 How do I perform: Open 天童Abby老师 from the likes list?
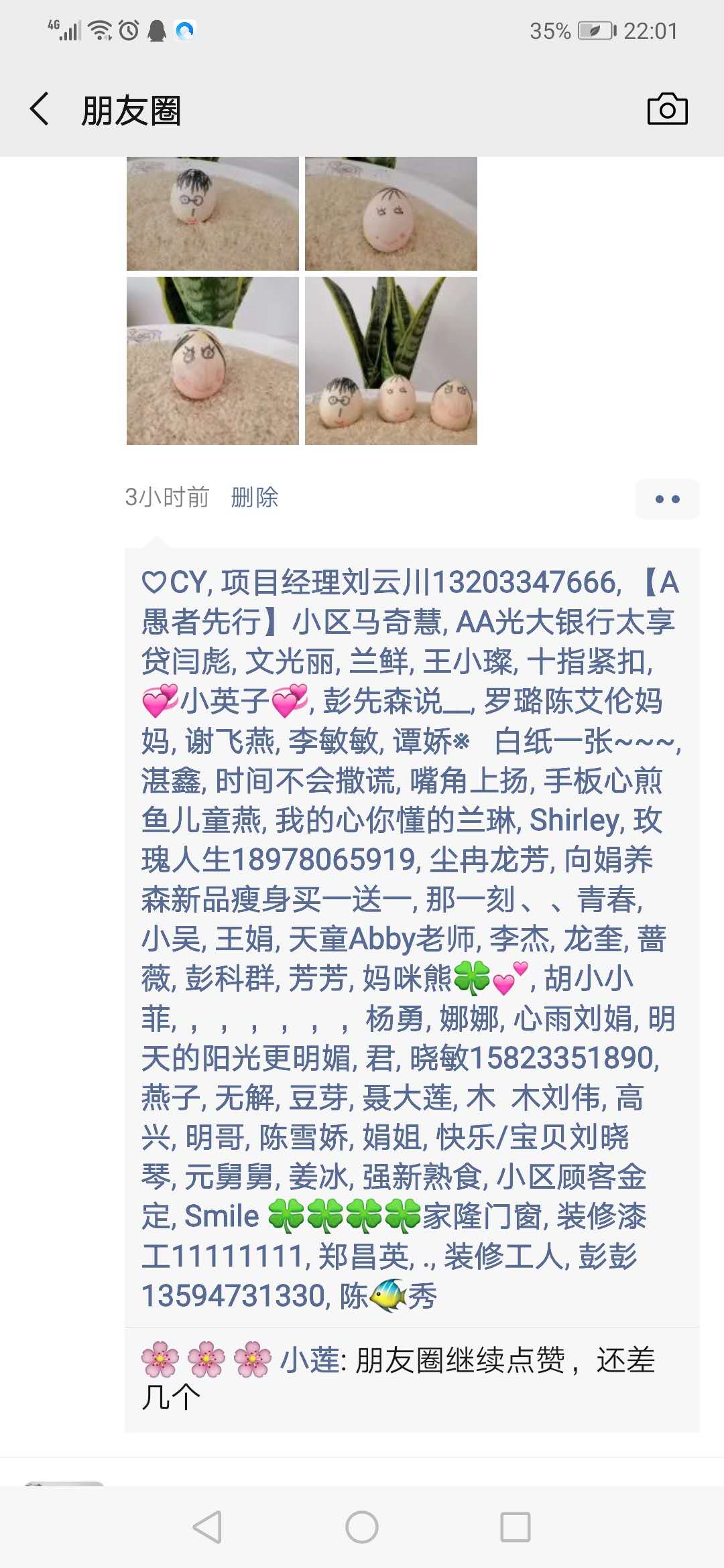coord(382,939)
